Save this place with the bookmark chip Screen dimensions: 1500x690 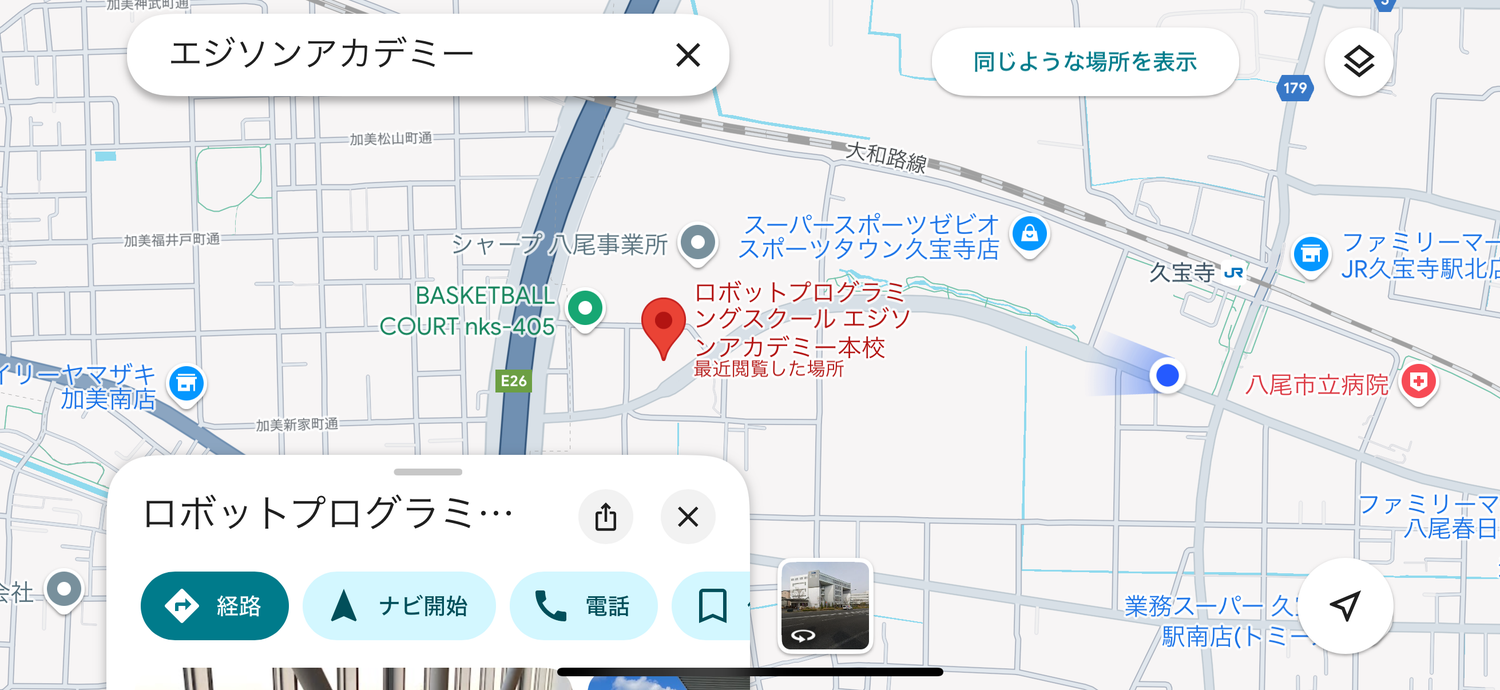(712, 606)
